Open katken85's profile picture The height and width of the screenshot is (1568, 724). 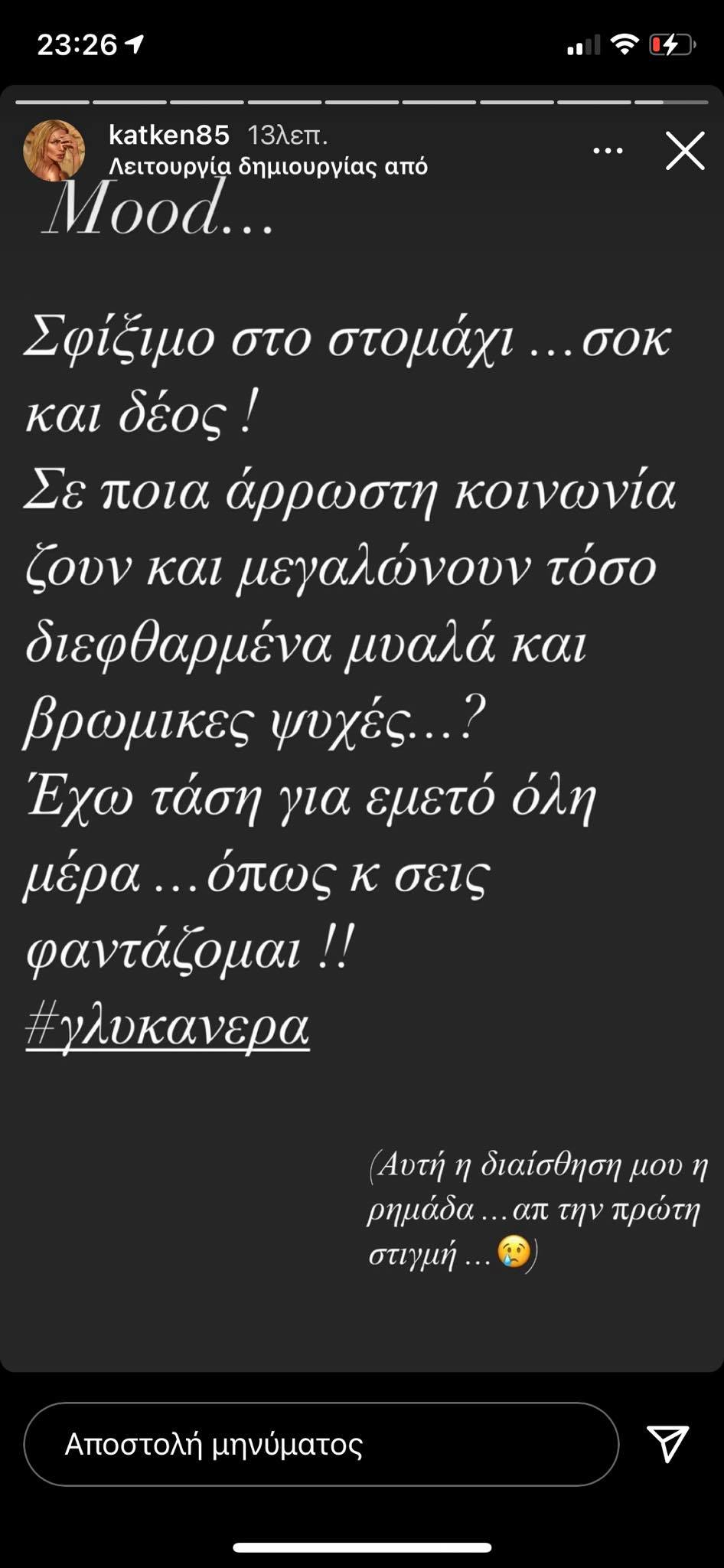click(54, 151)
